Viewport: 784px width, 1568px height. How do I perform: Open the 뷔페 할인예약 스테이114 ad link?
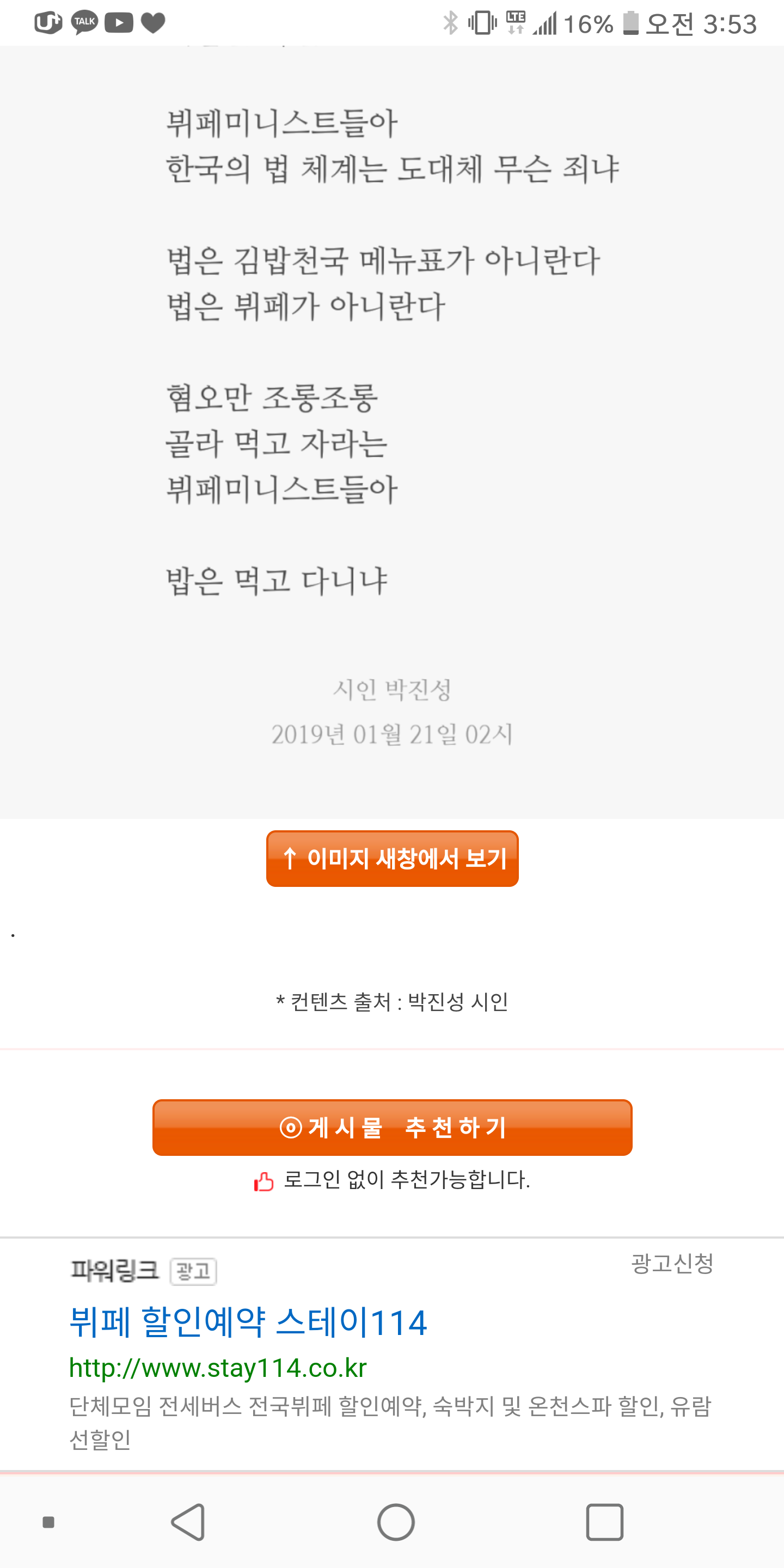(248, 1322)
